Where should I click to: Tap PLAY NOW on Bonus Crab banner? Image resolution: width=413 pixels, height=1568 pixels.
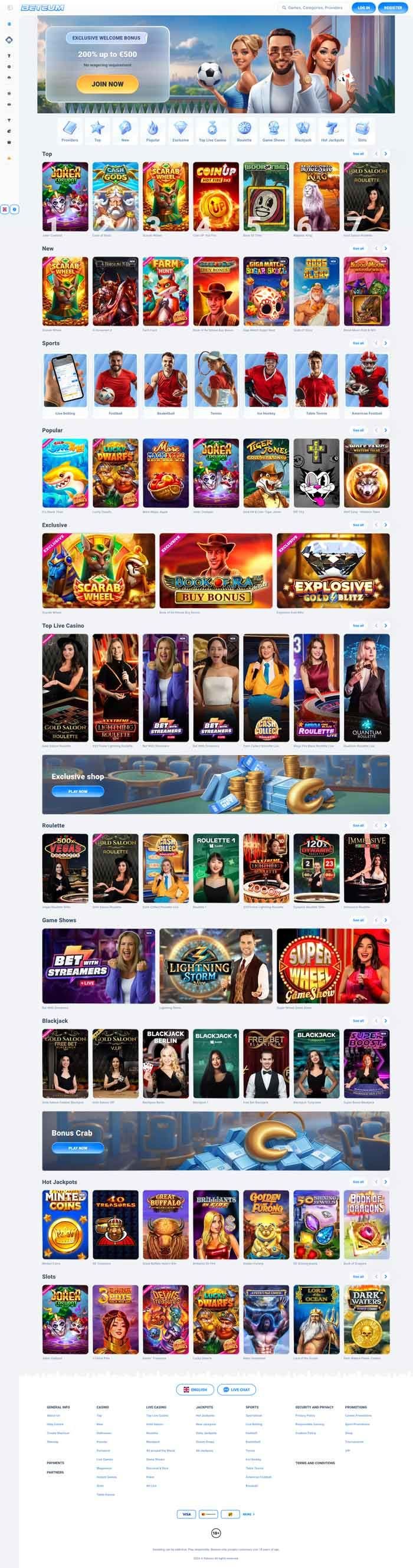point(77,1147)
